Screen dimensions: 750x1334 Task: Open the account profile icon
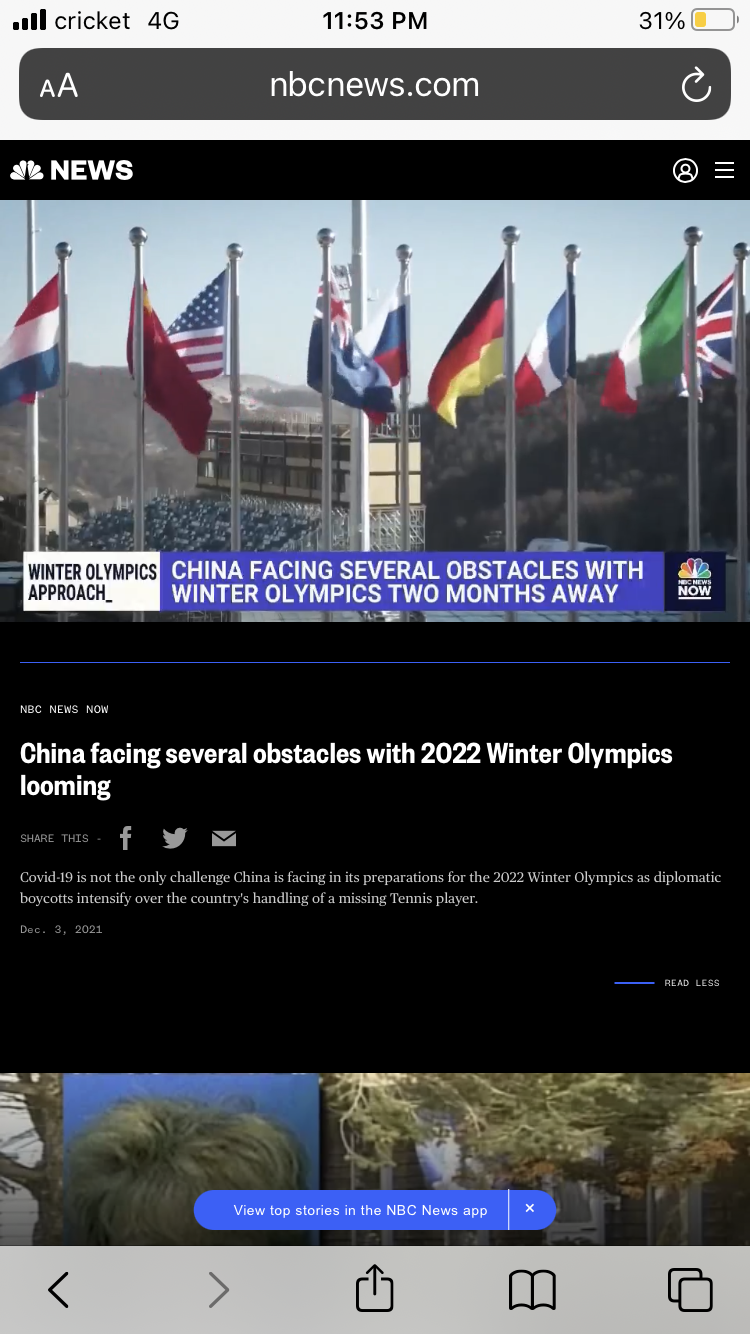tap(685, 171)
